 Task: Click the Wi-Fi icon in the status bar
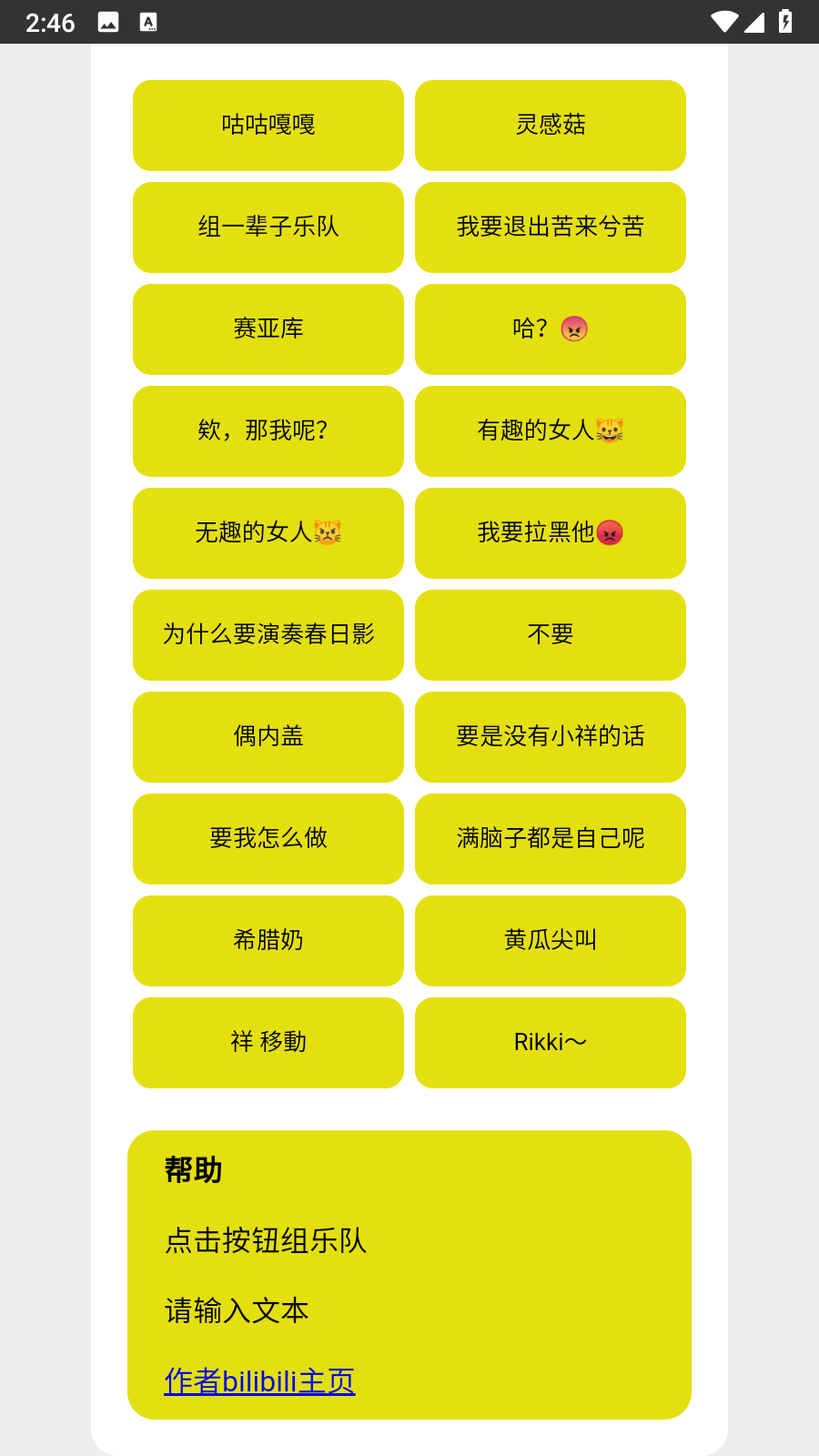[x=723, y=23]
